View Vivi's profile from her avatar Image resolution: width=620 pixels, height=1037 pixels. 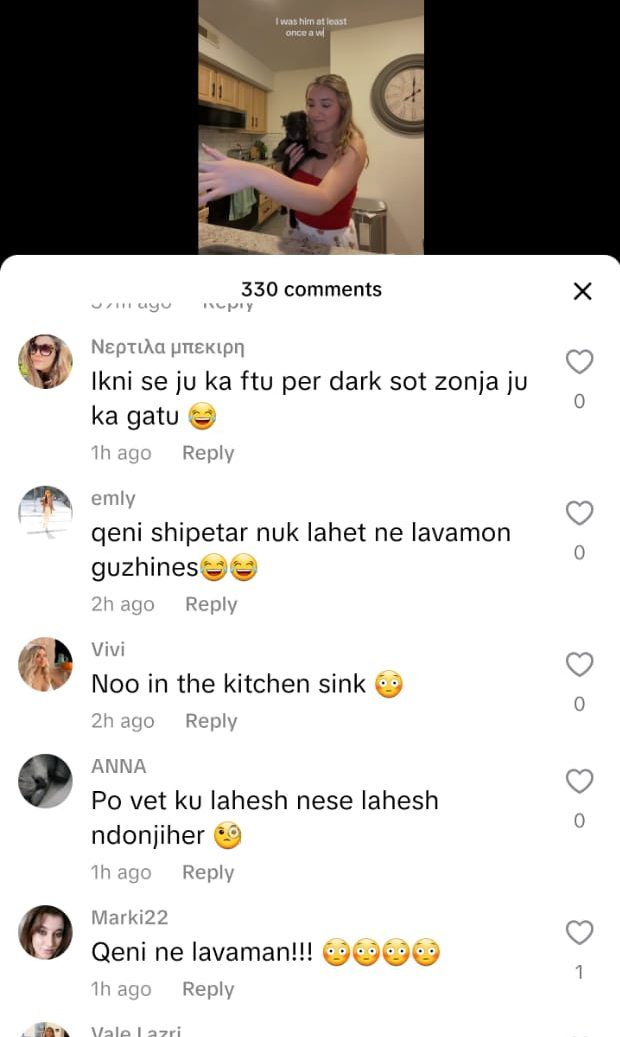pos(46,664)
